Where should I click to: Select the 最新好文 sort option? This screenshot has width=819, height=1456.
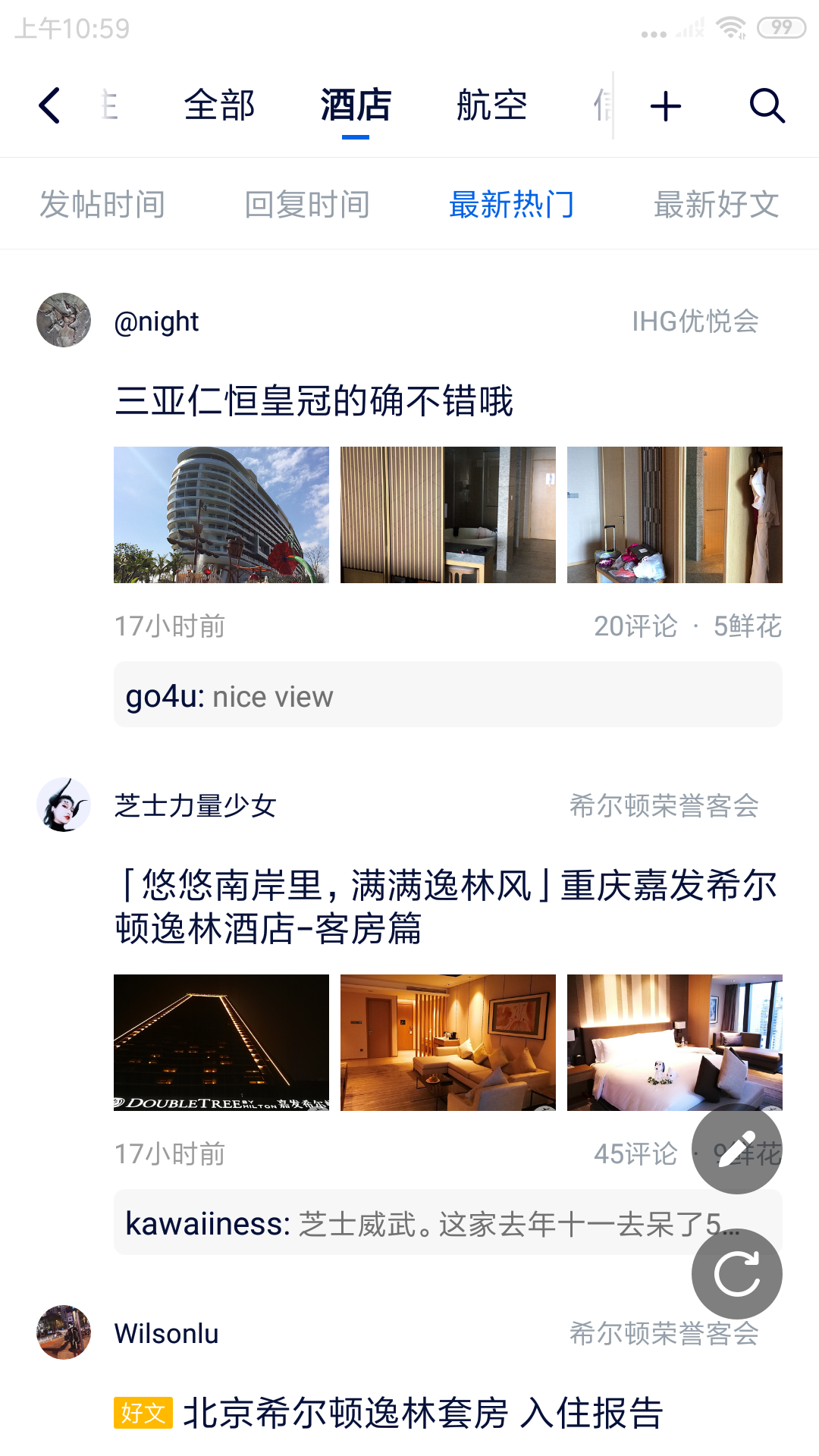tap(716, 203)
